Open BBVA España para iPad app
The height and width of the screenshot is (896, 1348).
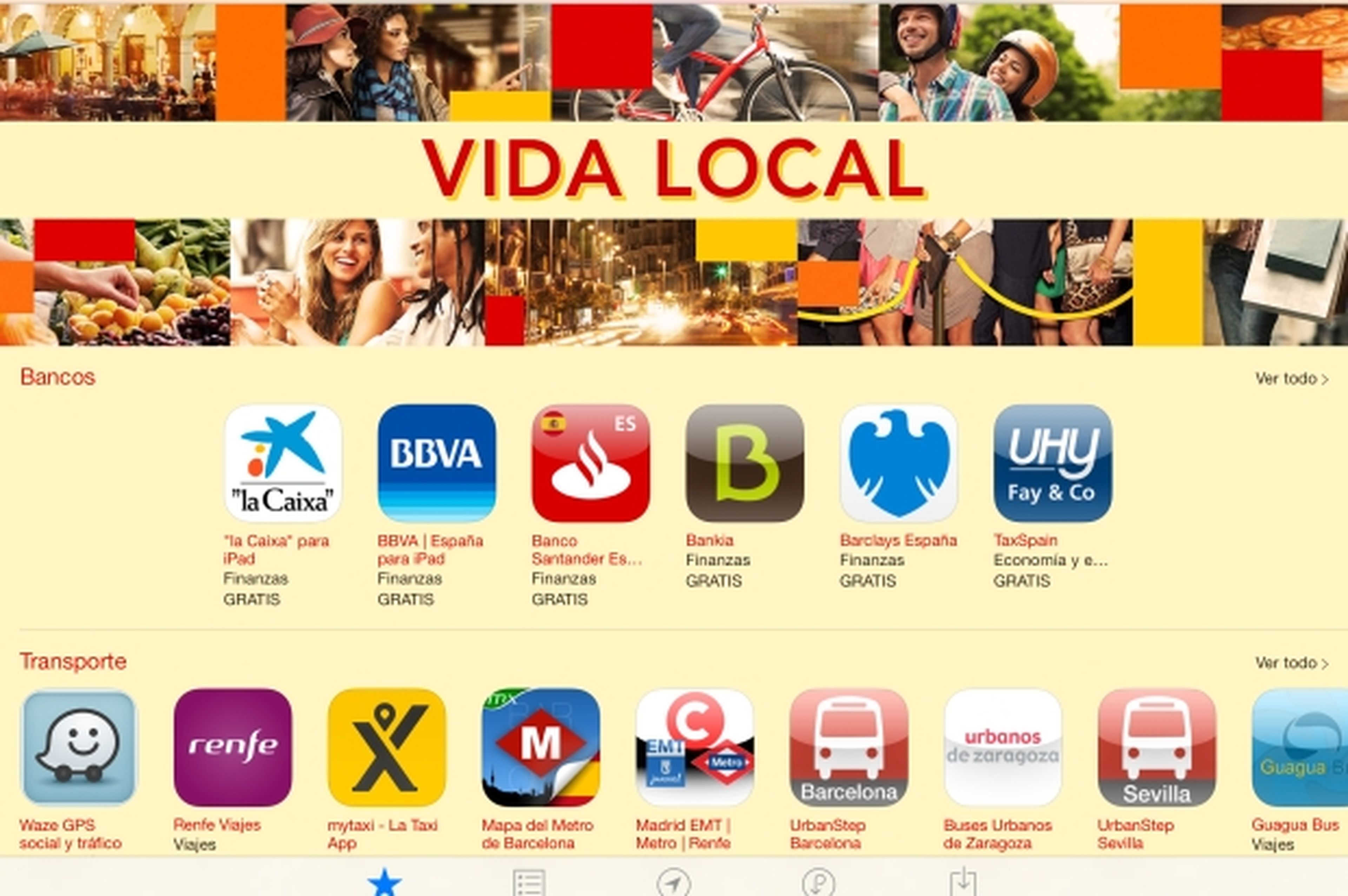point(436,463)
